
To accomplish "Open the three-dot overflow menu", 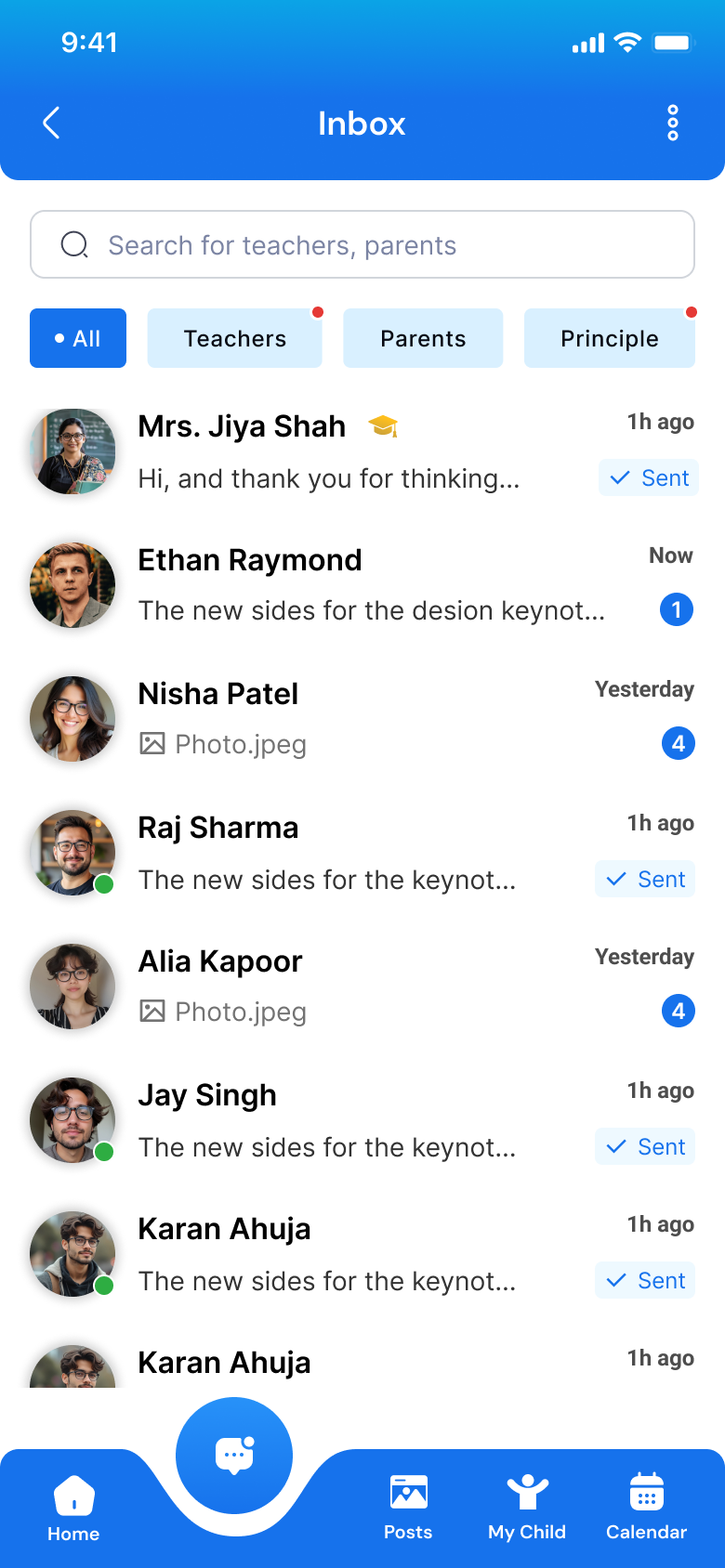I will (672, 123).
